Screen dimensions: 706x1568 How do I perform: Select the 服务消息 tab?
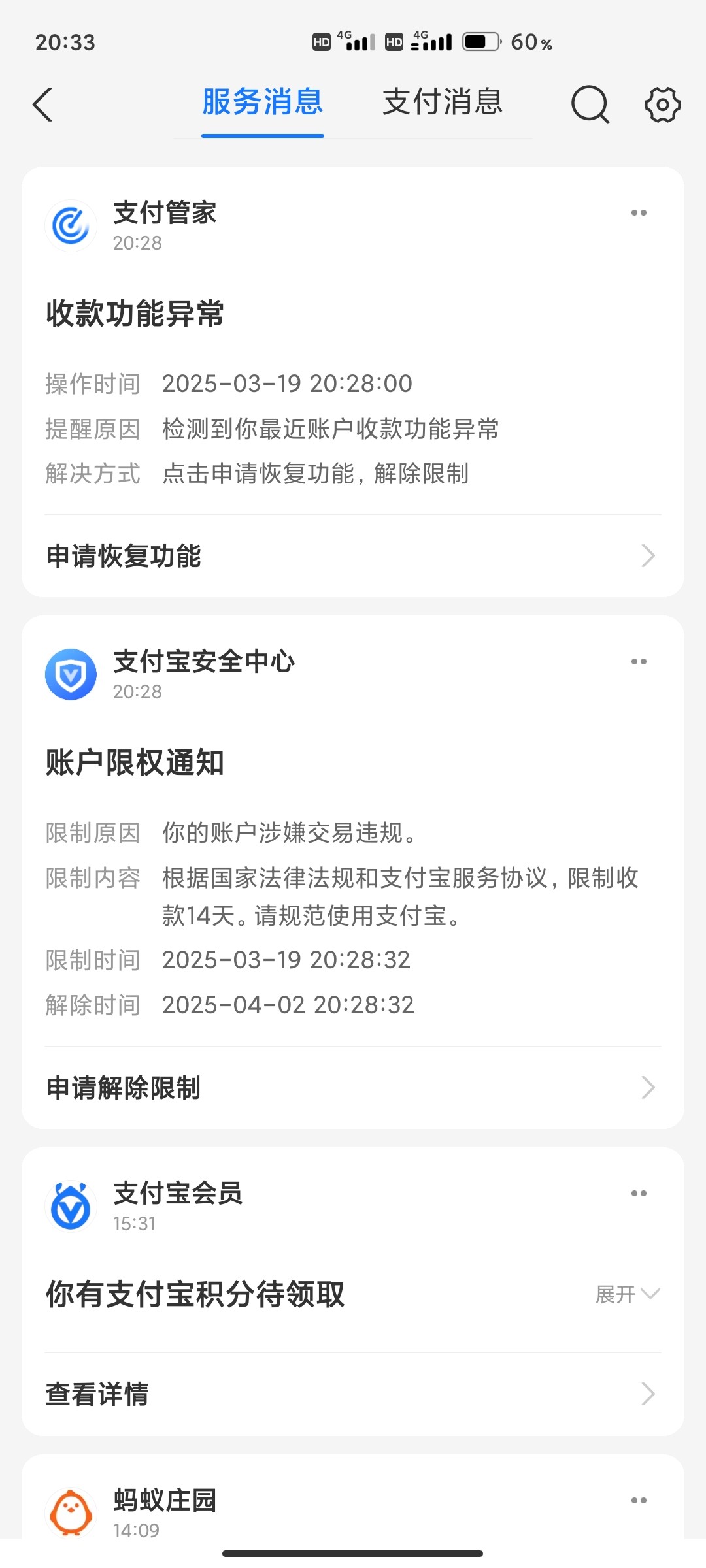[x=262, y=103]
